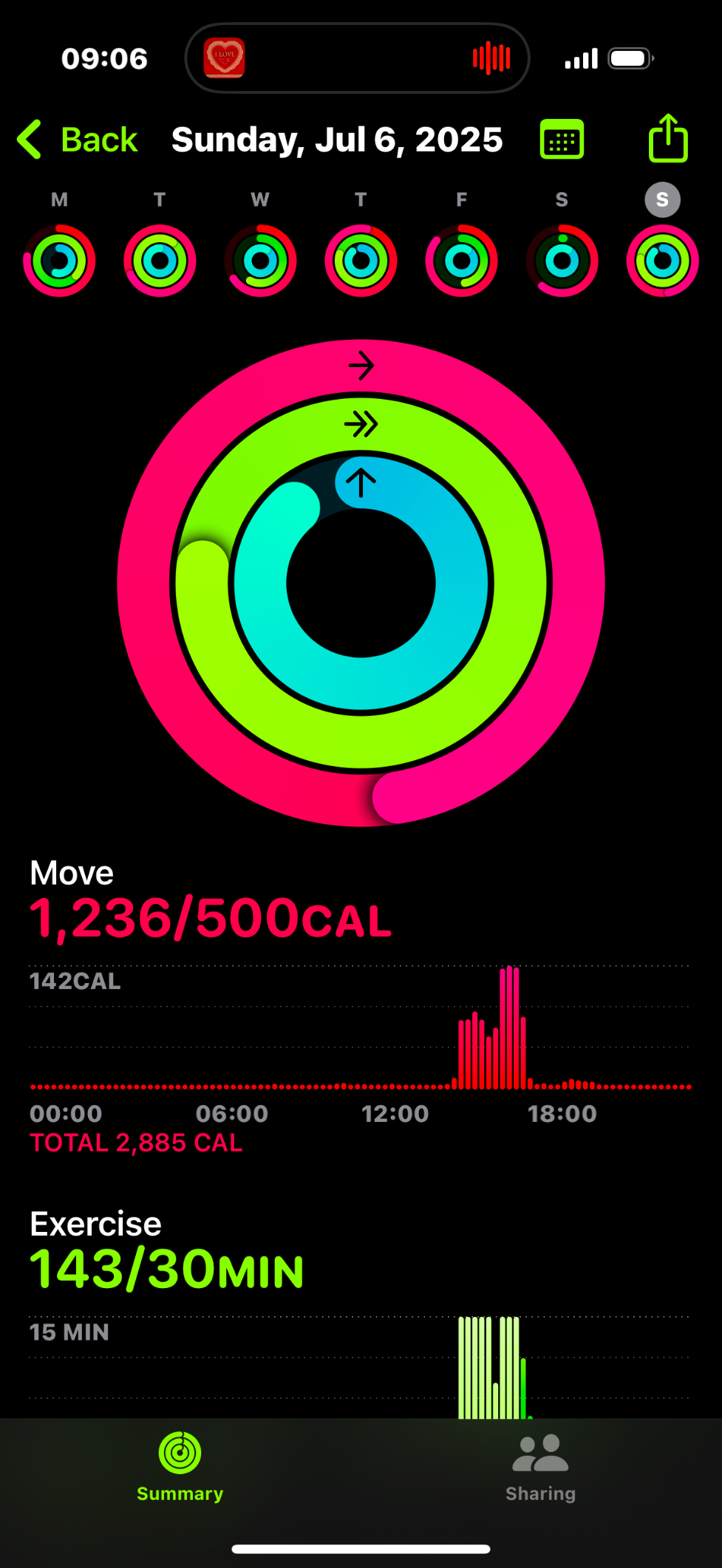Select Friday's activity rings
722x1568 pixels.
click(461, 261)
